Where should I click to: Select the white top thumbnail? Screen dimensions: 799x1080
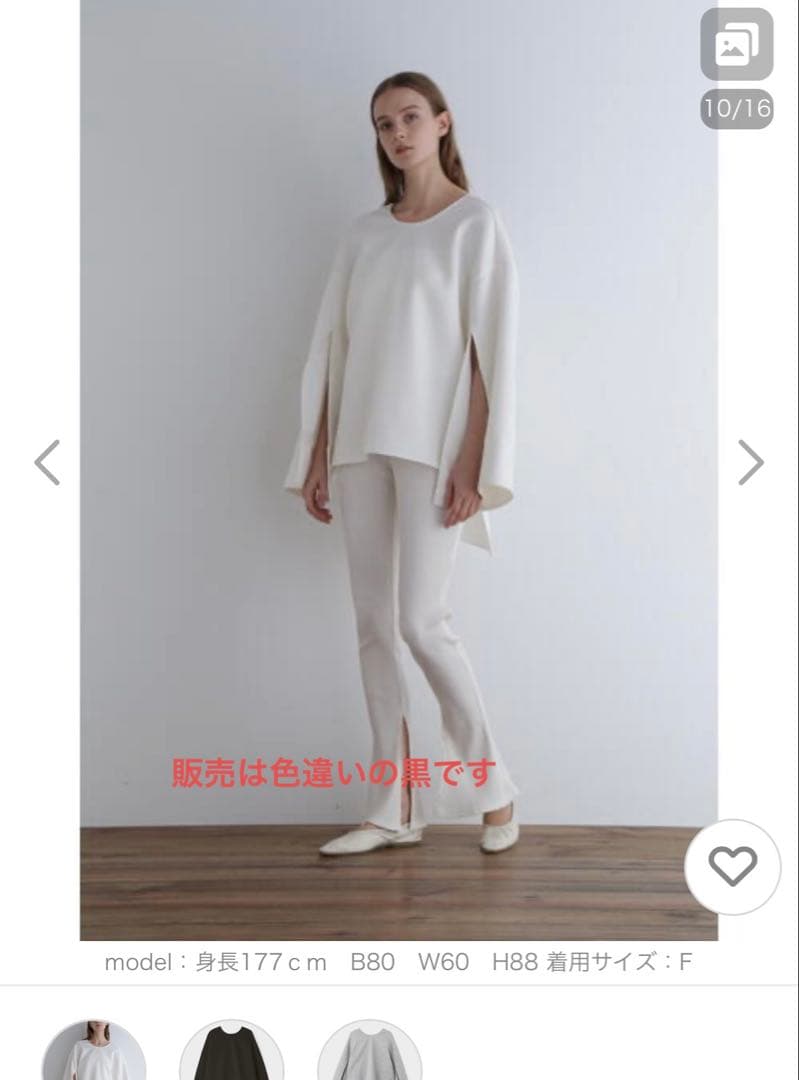[94, 1053]
